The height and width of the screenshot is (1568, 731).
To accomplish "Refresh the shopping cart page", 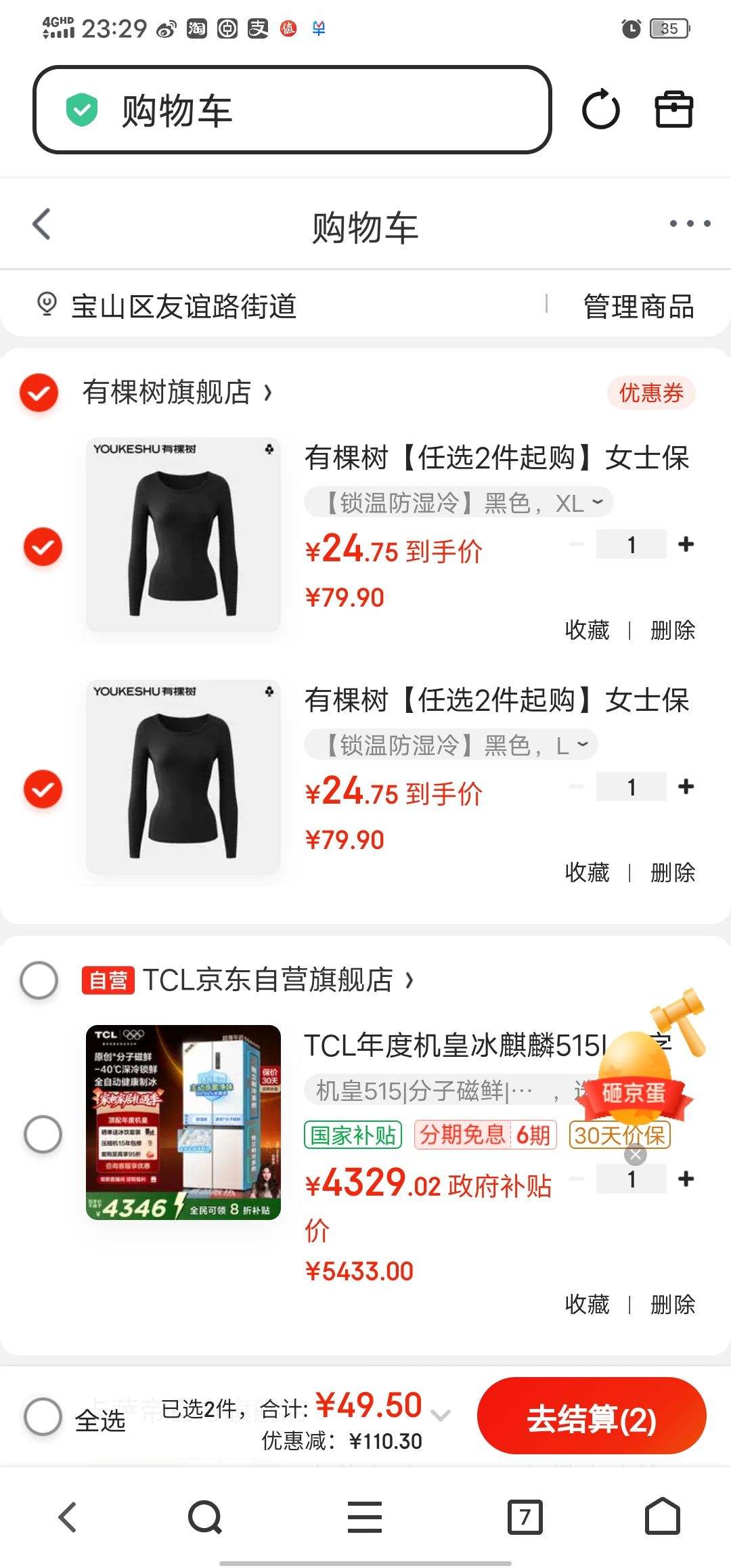I will click(x=601, y=110).
